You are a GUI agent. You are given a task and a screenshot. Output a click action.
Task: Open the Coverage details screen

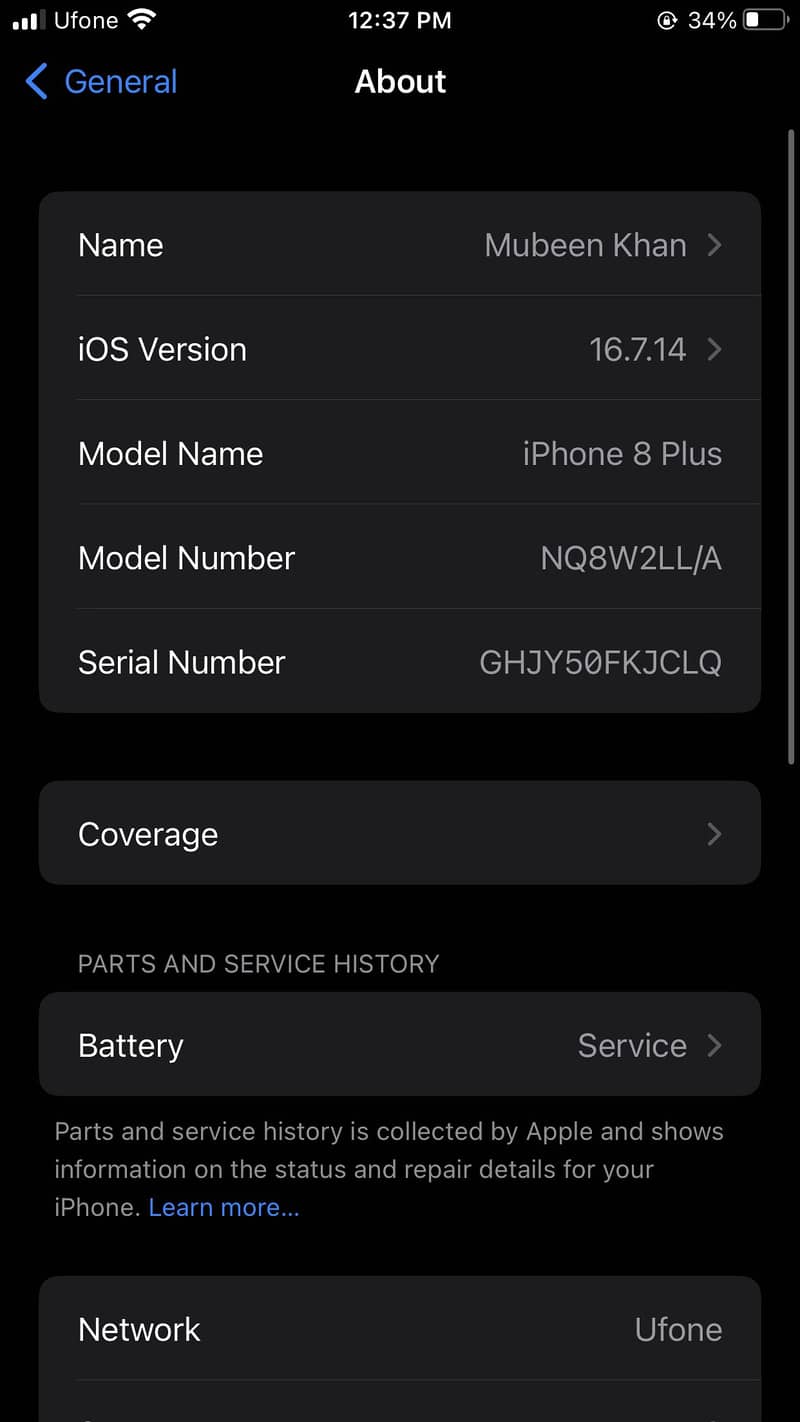(400, 833)
